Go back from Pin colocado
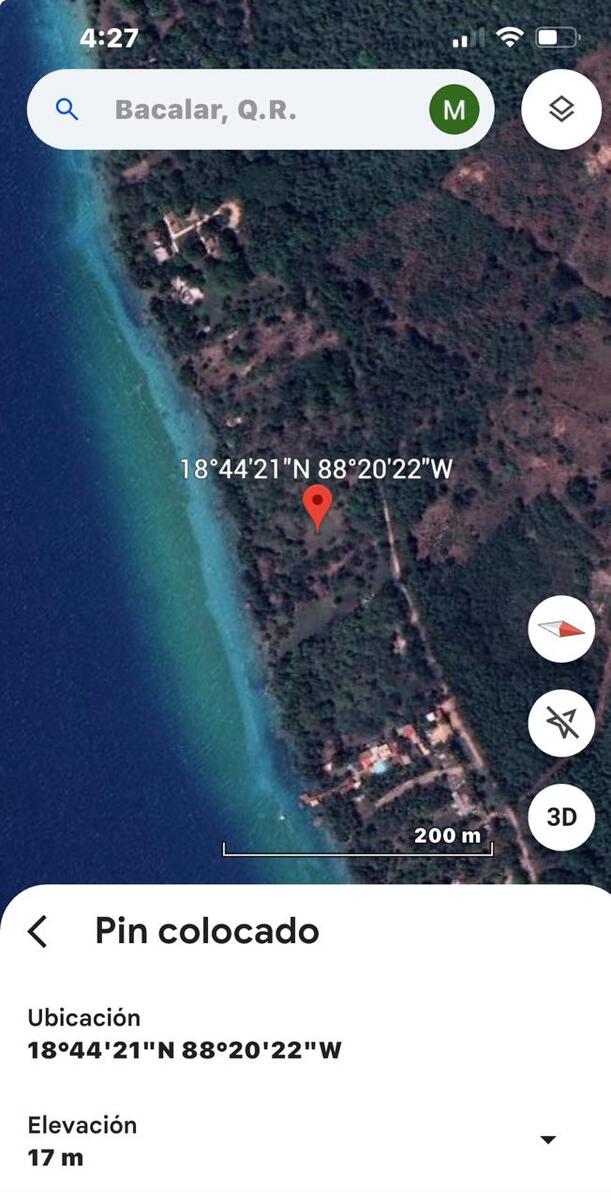611x1200 pixels. tap(38, 931)
